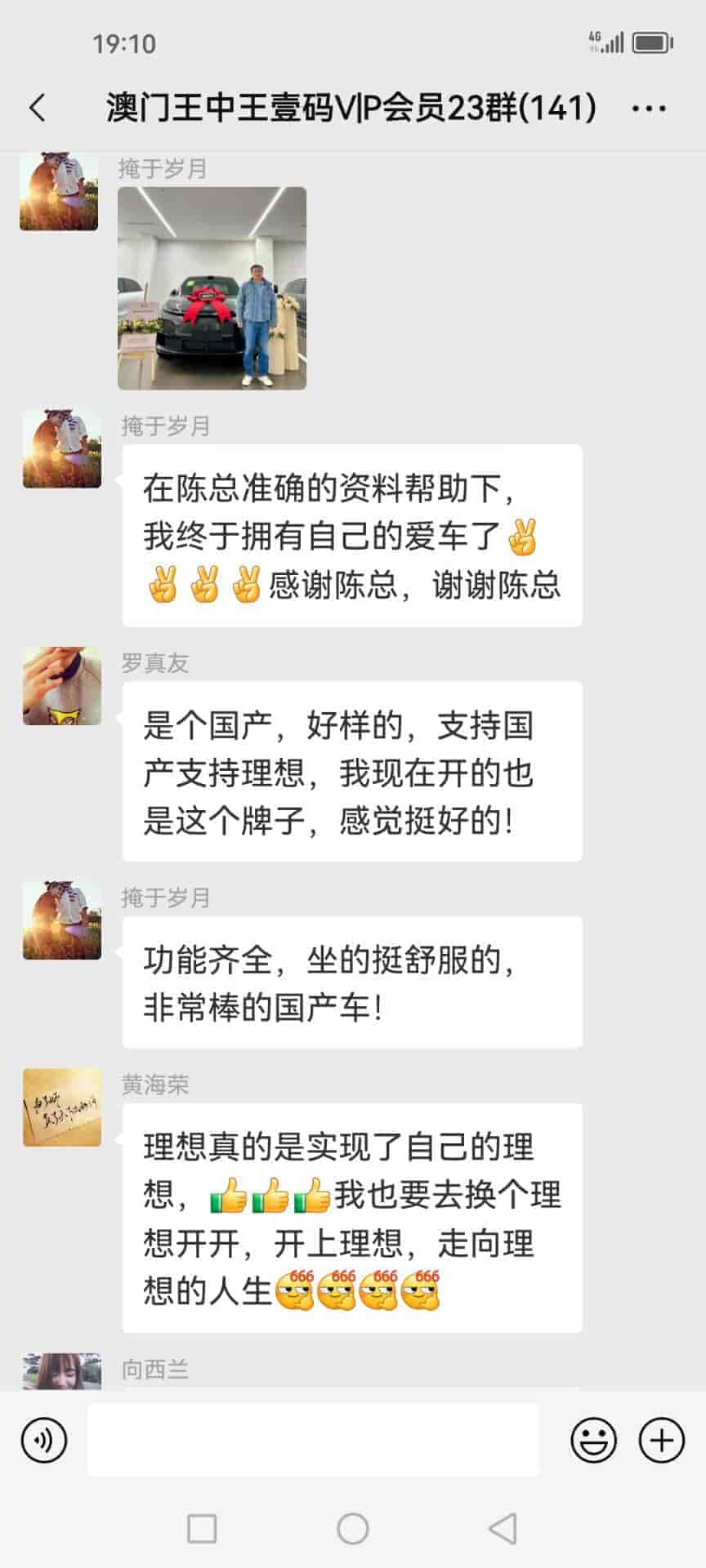706x1568 pixels.
Task: Go back from the group chat
Action: (x=38, y=108)
